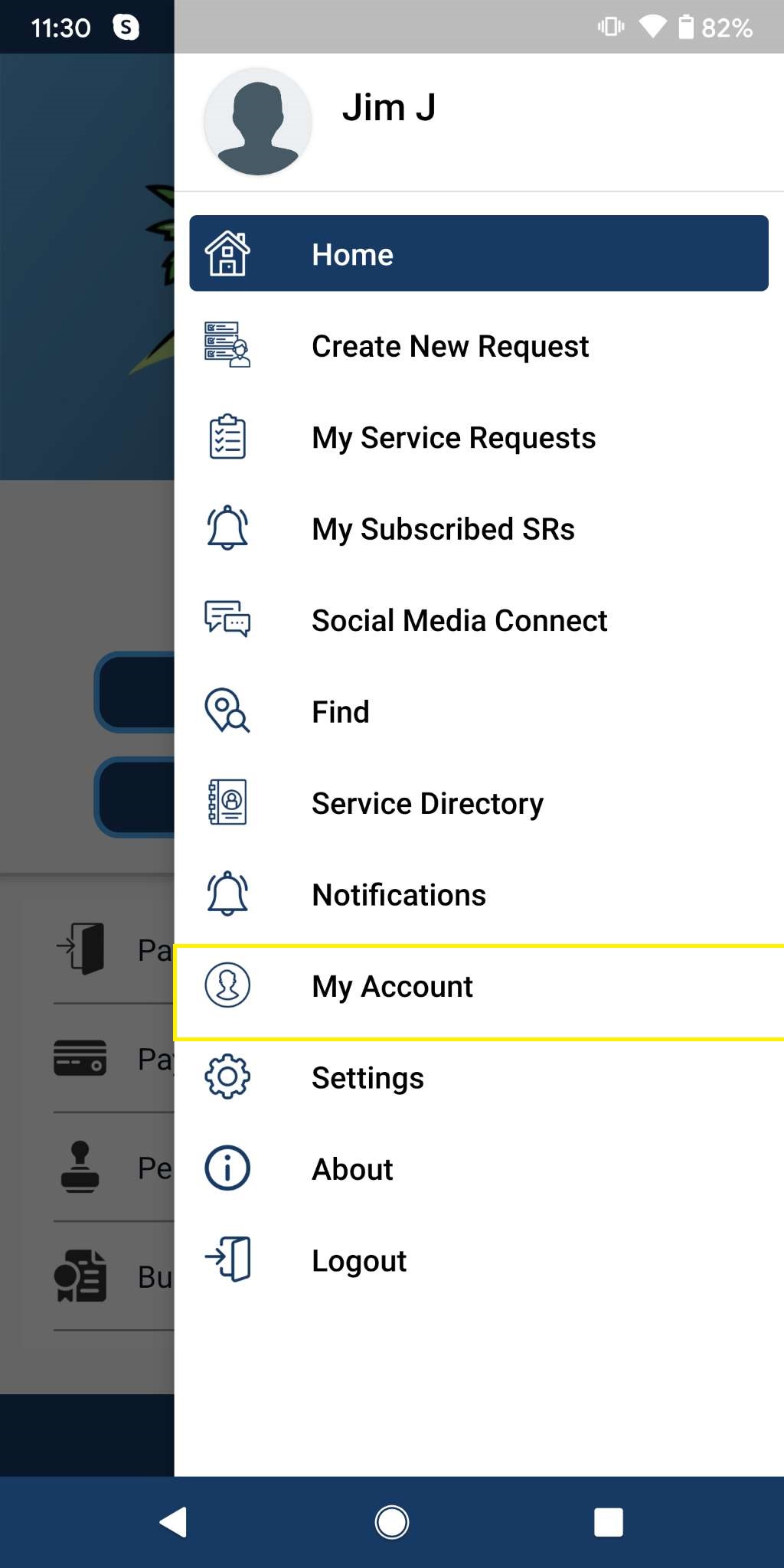The height and width of the screenshot is (1568, 784).
Task: Tap Logout to sign out
Action: coord(479,1260)
